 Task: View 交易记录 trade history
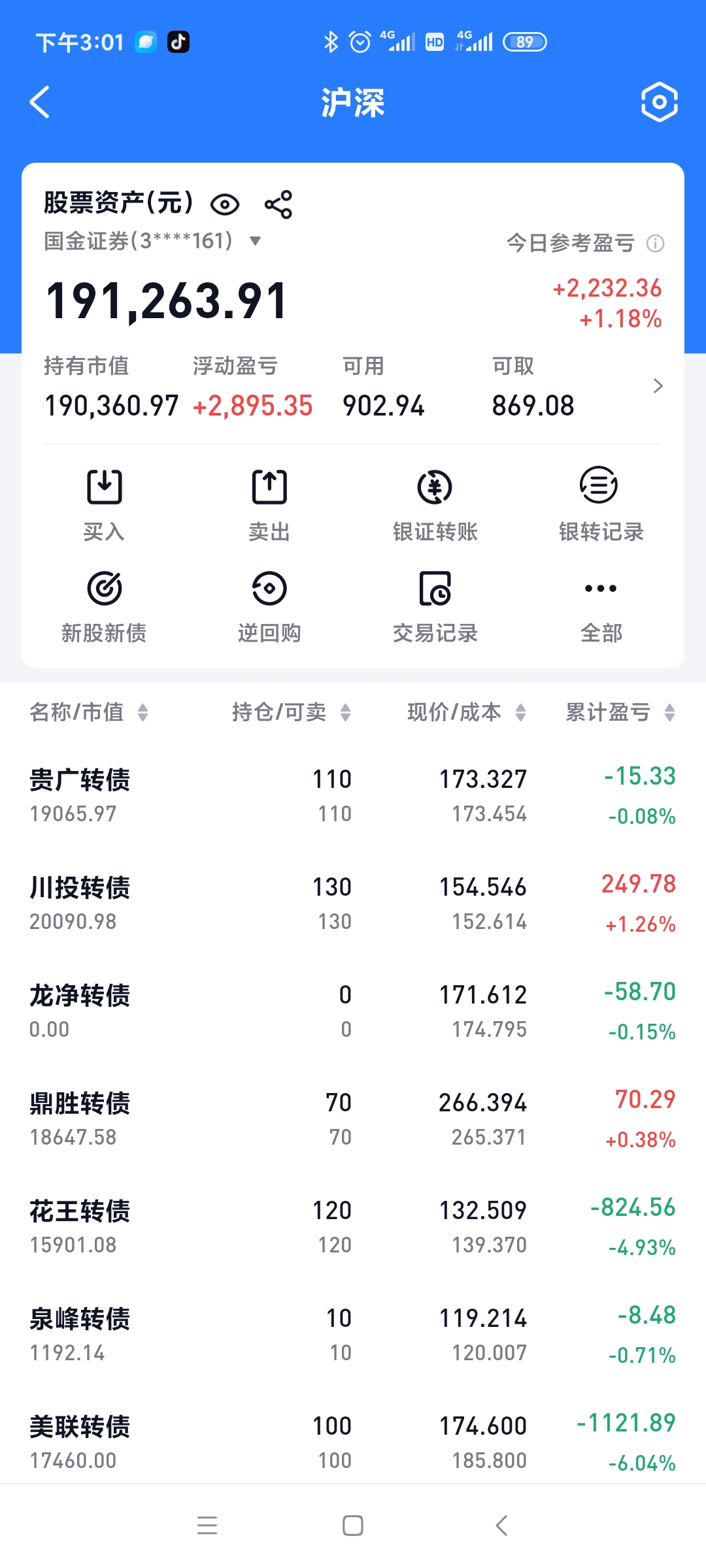click(x=435, y=605)
